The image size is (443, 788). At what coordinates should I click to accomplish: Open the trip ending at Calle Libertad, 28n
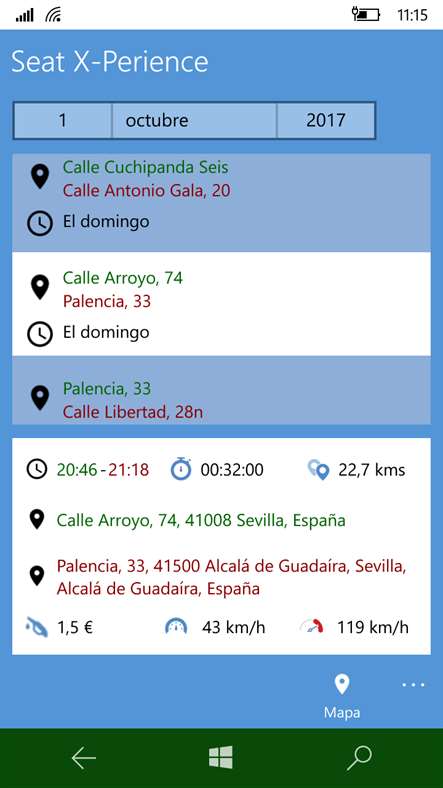[x=221, y=390]
